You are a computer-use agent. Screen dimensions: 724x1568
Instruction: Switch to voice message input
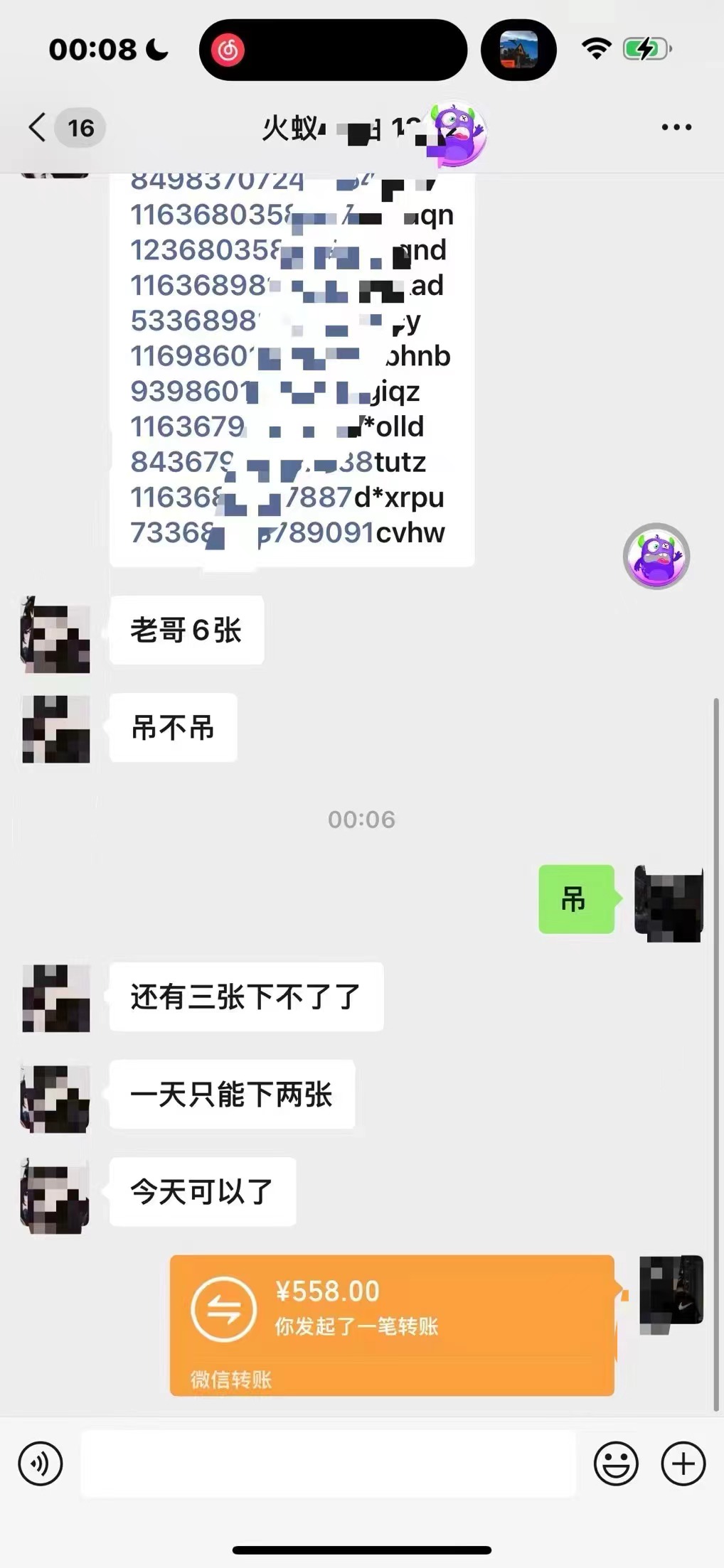point(41,1464)
